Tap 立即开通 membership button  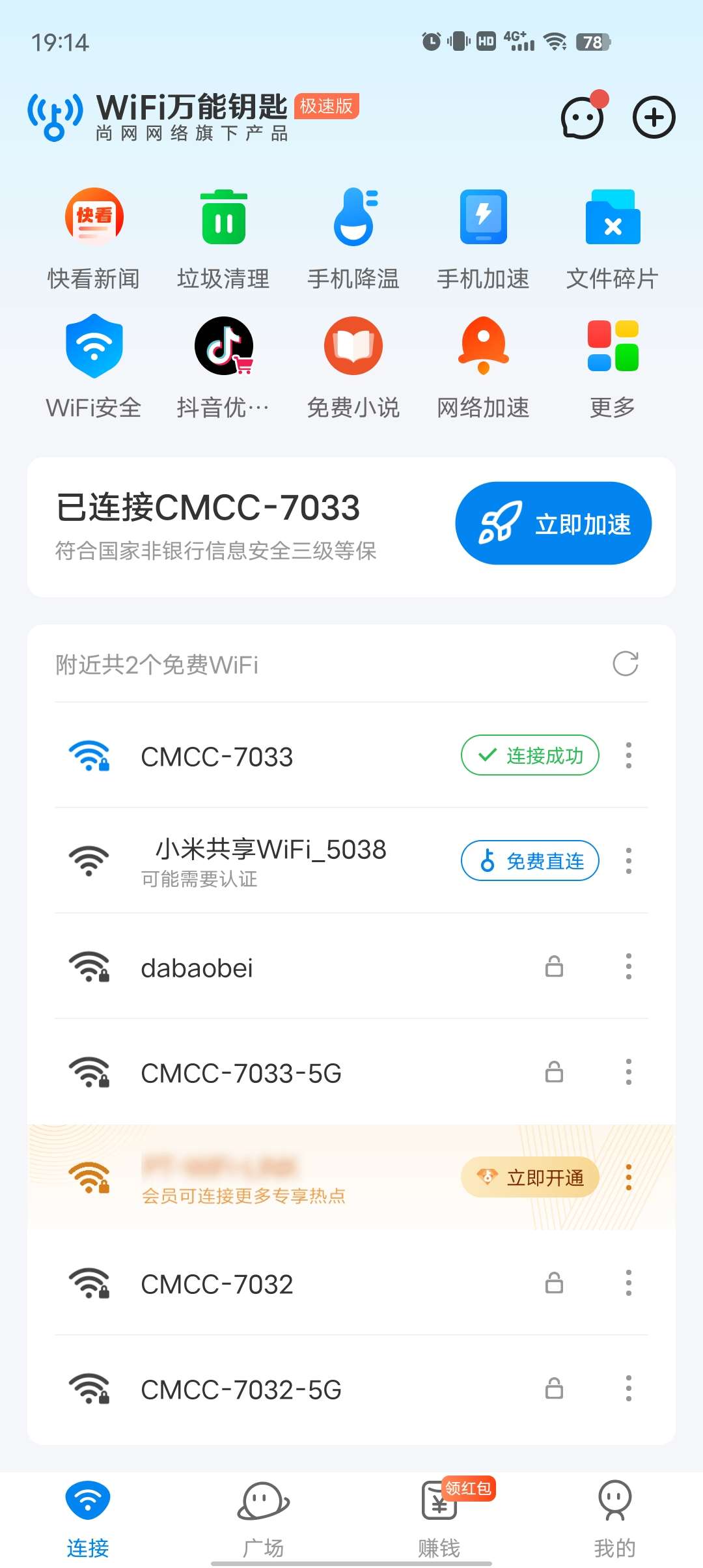point(530,1177)
